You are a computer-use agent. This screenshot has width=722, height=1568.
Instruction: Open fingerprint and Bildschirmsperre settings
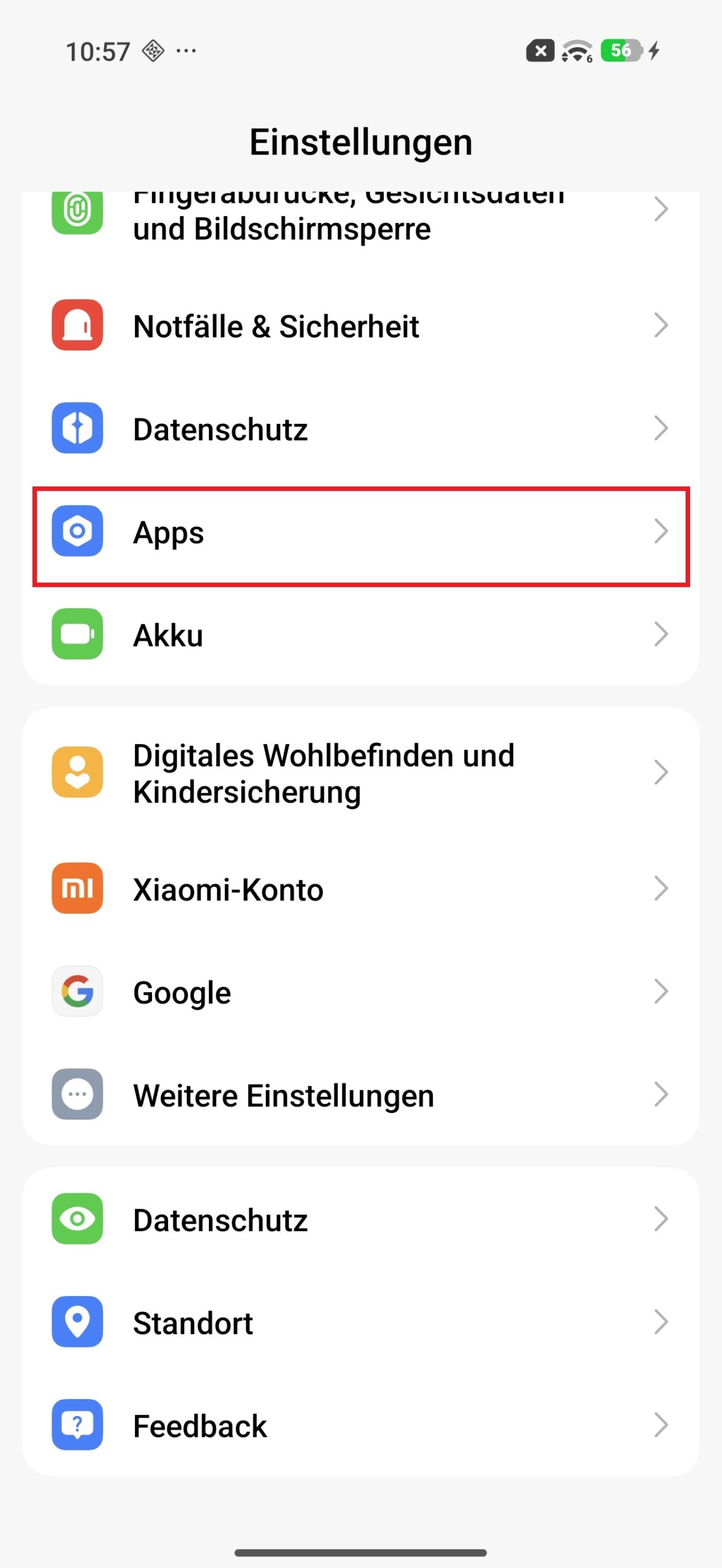point(360,221)
